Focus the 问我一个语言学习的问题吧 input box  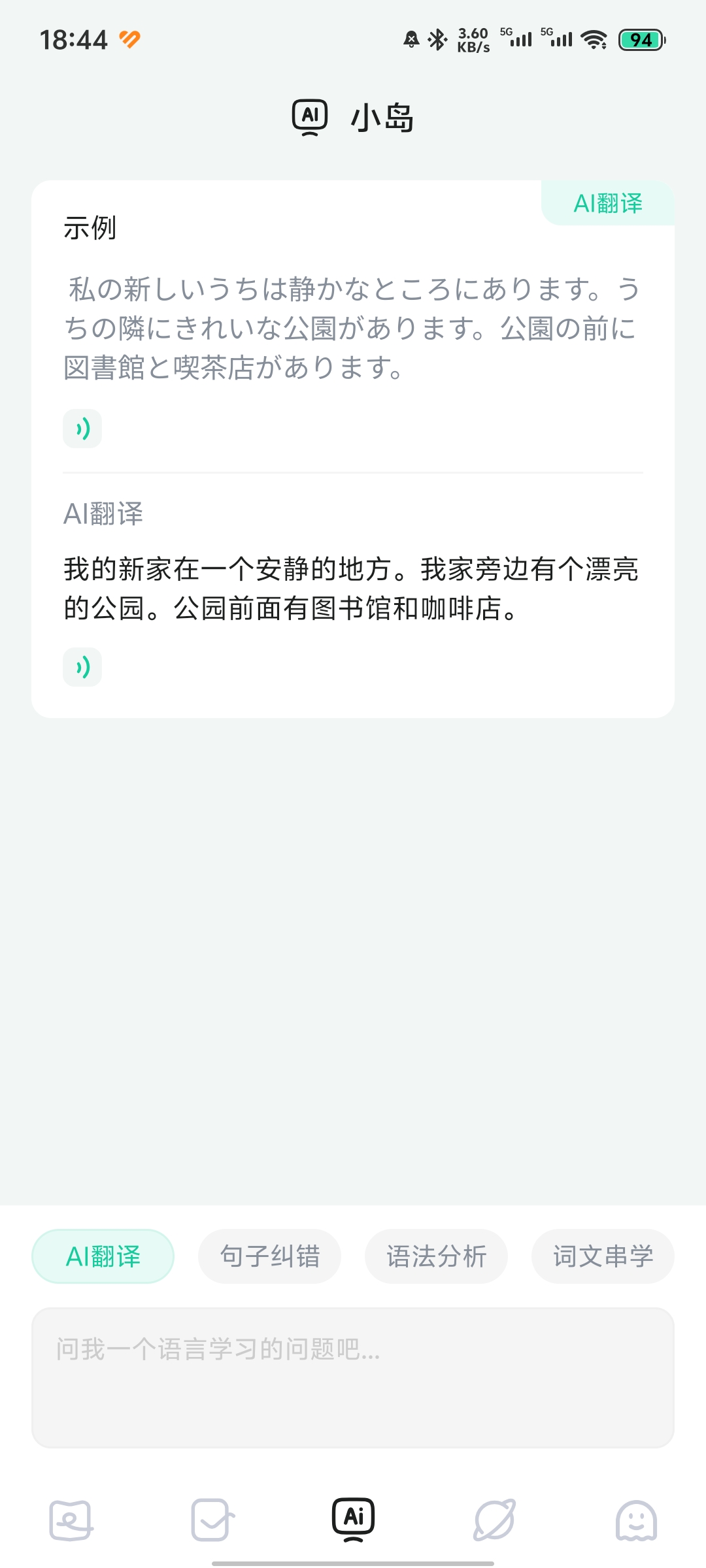353,1377
